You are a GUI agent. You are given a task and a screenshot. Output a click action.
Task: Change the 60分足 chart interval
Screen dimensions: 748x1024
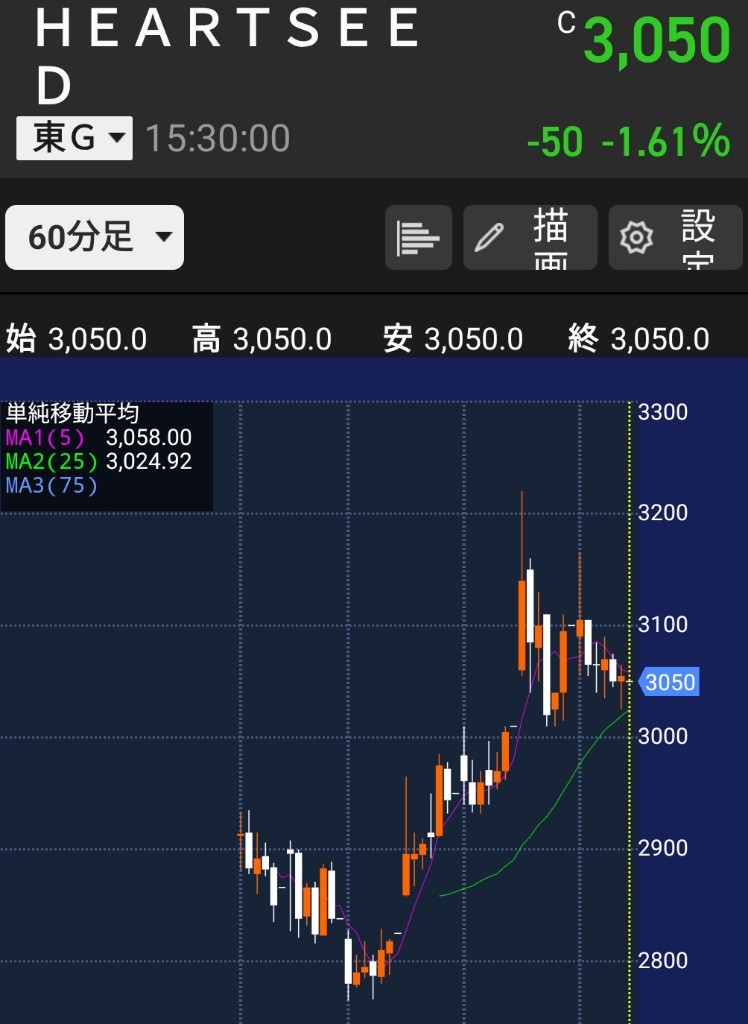tap(95, 237)
